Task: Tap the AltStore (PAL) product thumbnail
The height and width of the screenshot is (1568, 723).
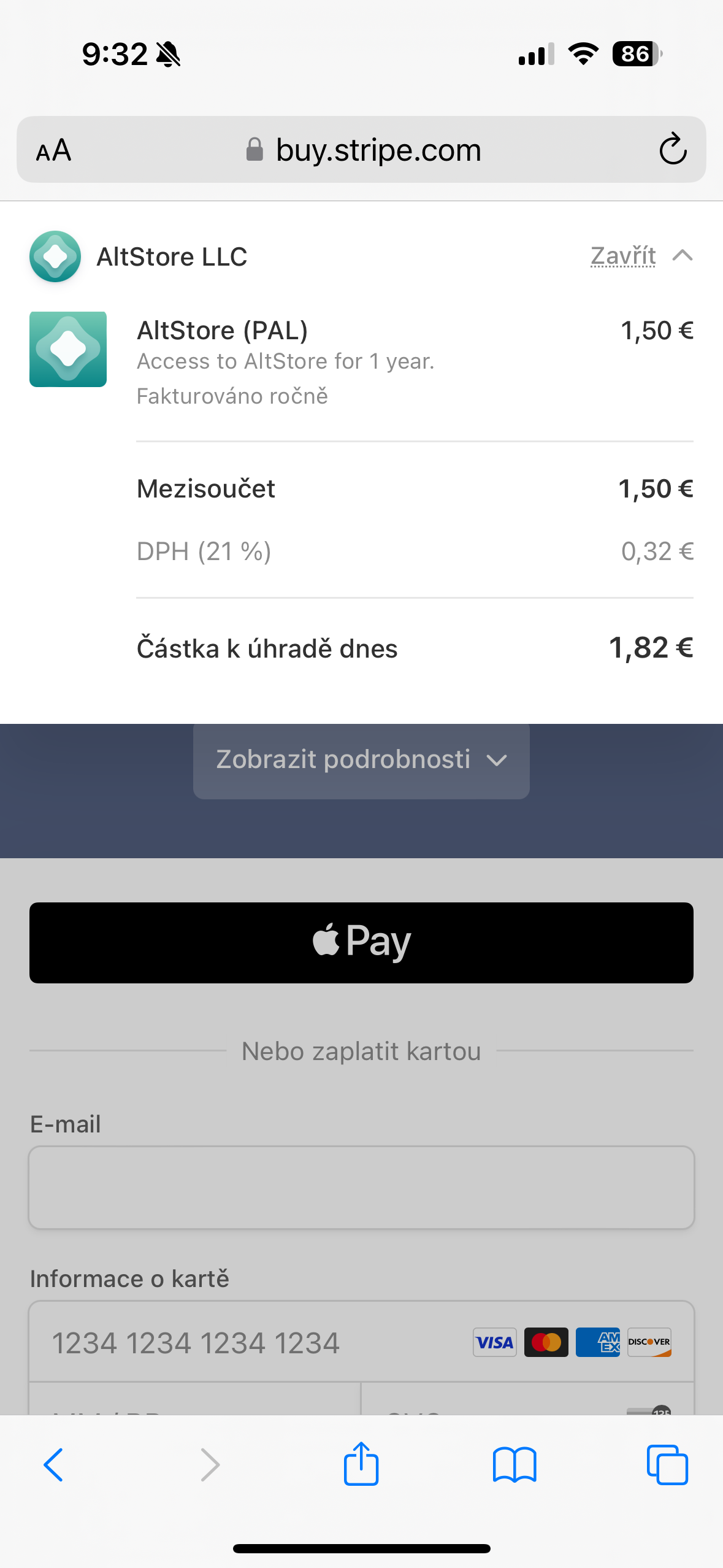Action: [68, 348]
